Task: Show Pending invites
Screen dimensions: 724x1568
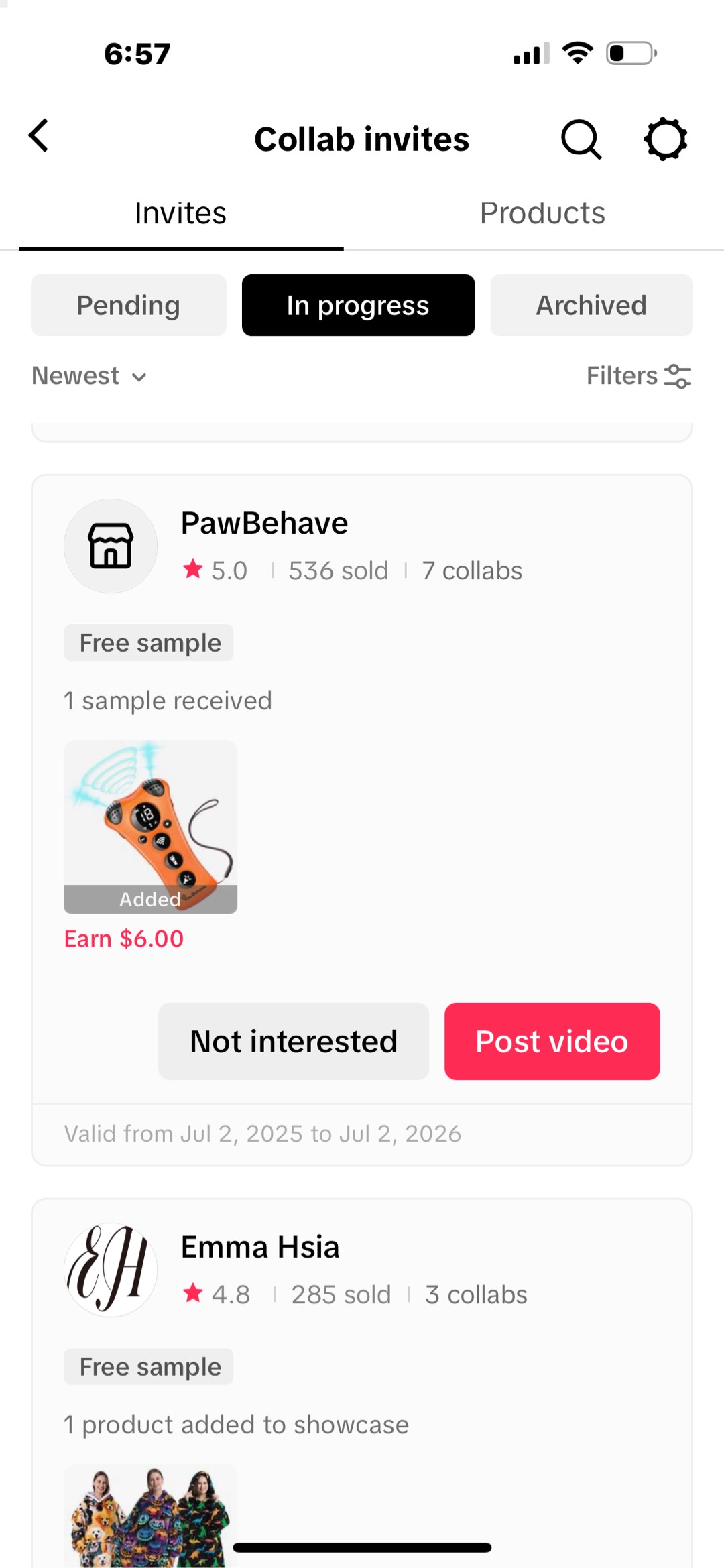Action: point(128,306)
